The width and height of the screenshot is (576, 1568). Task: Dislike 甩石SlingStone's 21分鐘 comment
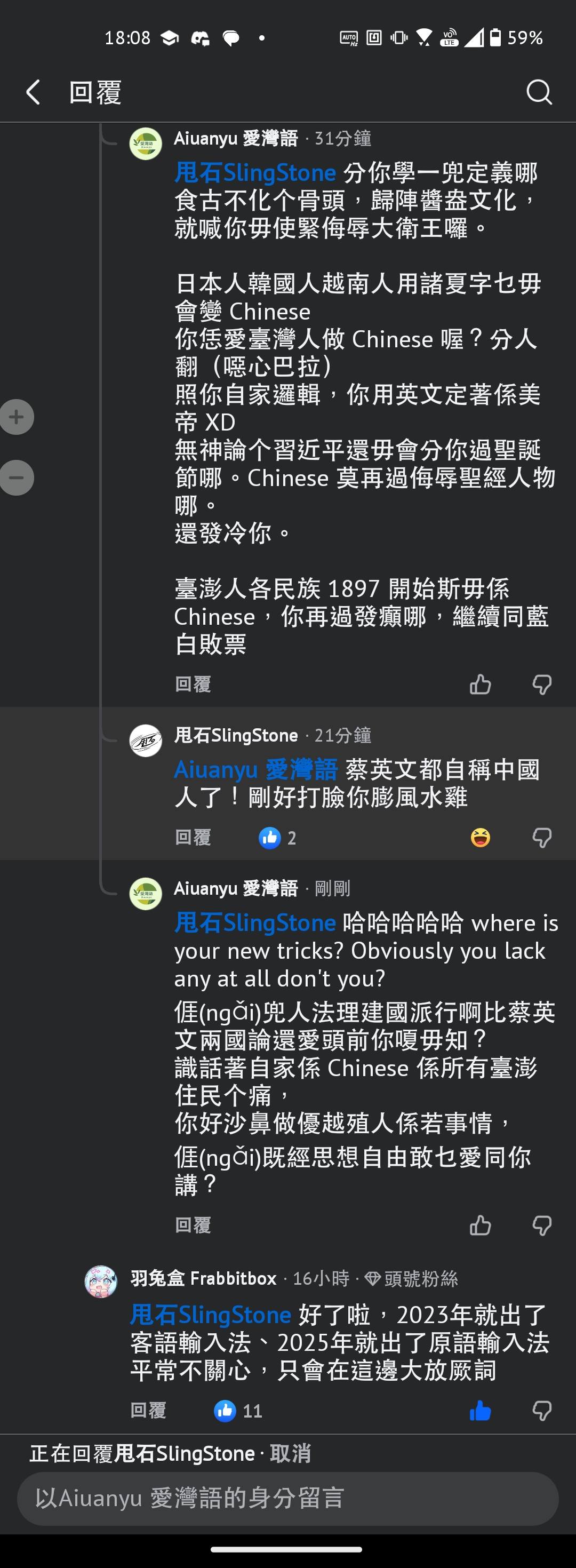(x=541, y=838)
